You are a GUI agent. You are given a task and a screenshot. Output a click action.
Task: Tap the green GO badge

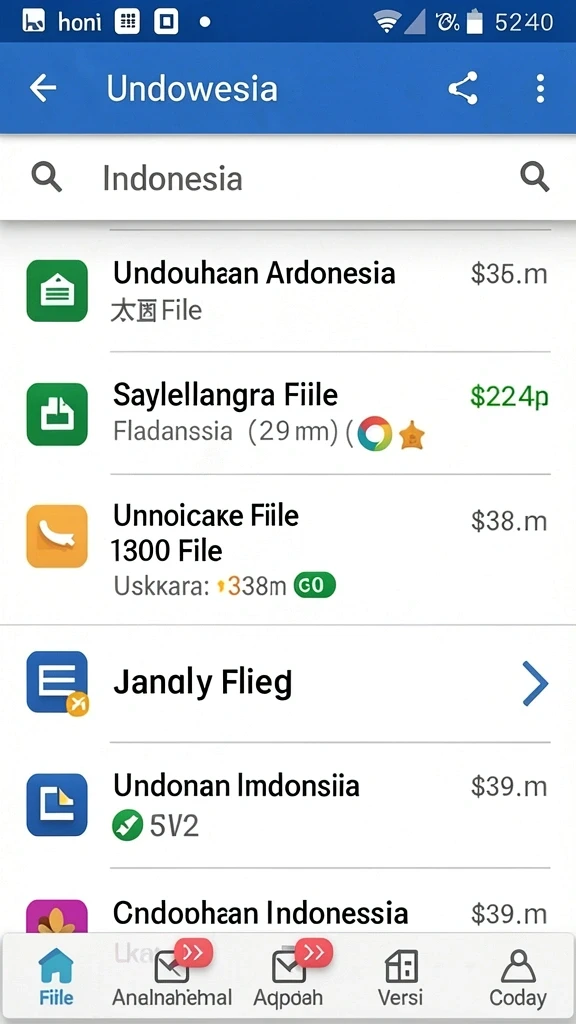[315, 585]
